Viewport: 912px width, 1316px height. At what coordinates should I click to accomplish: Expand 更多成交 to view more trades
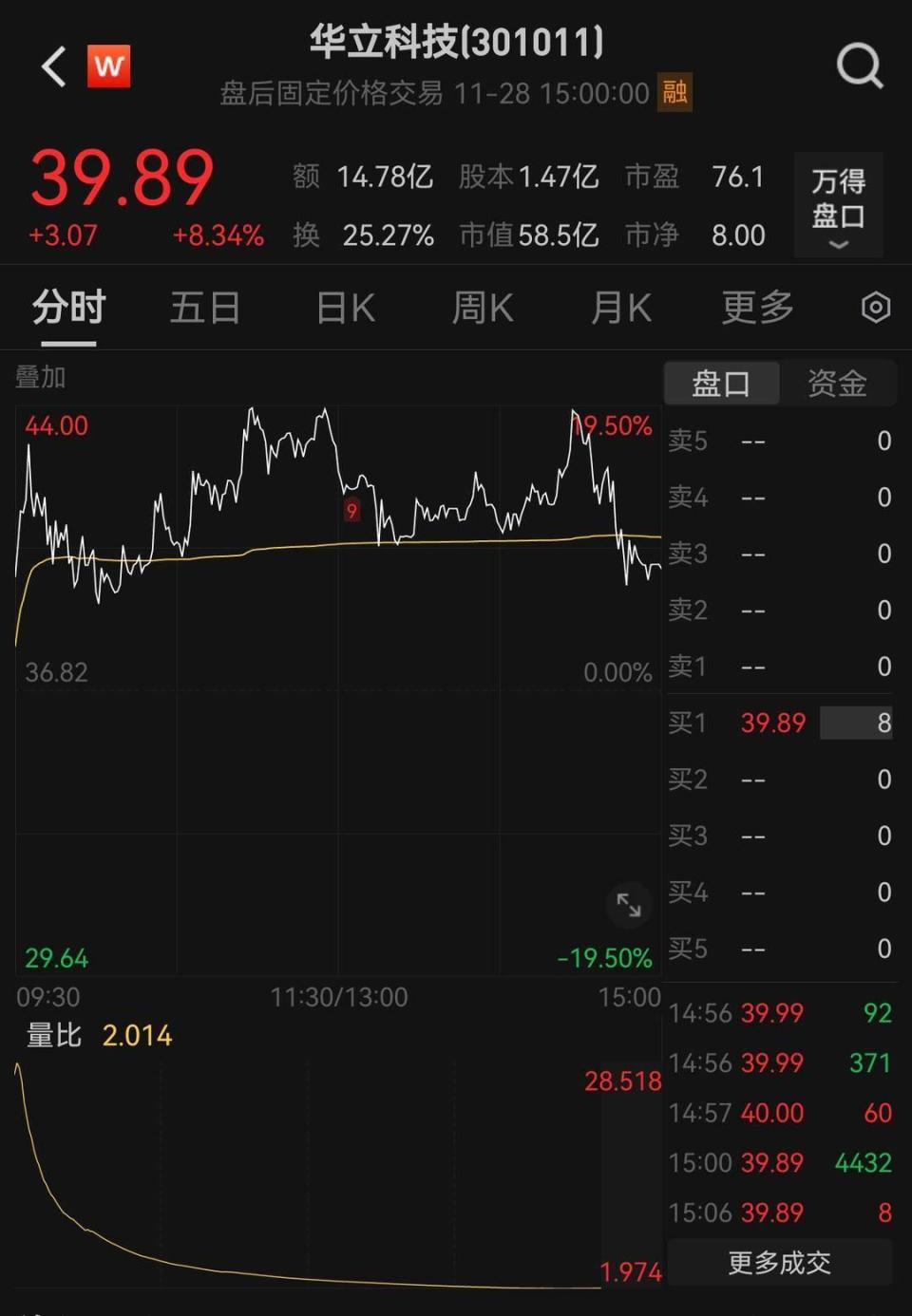[779, 1261]
